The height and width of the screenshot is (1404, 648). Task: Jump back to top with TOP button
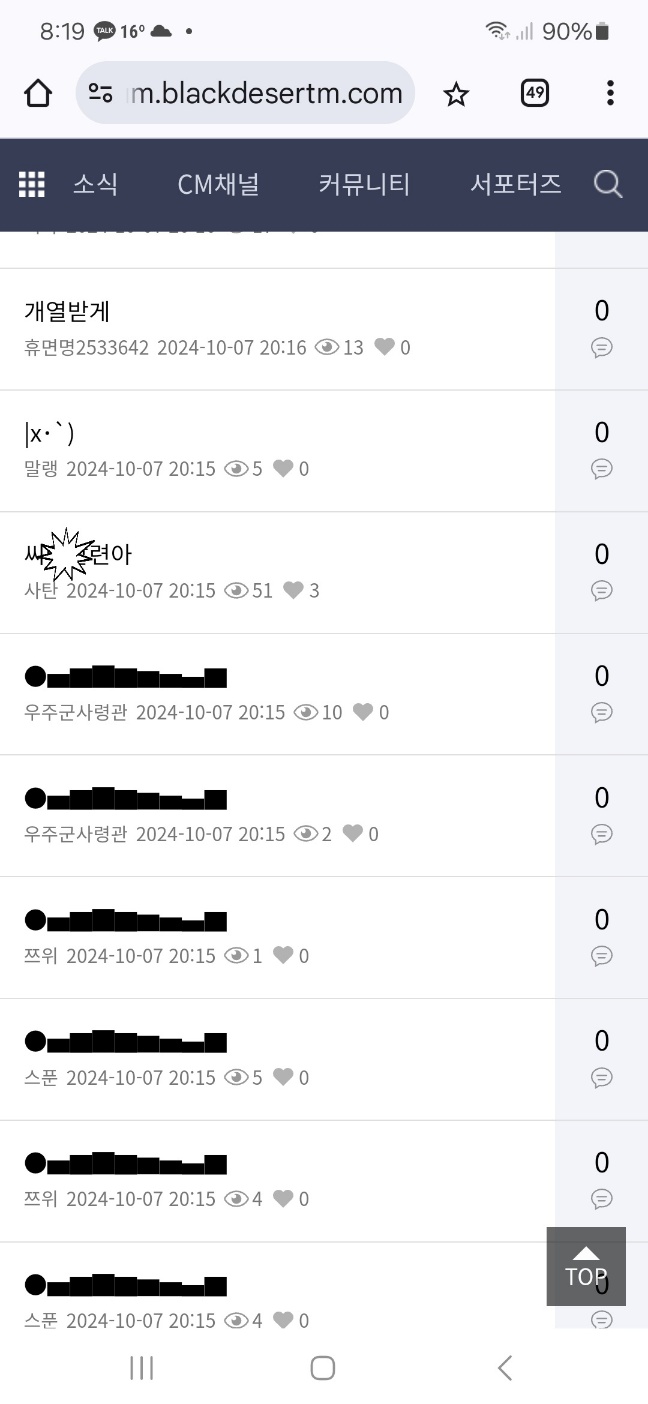pyautogui.click(x=586, y=1266)
